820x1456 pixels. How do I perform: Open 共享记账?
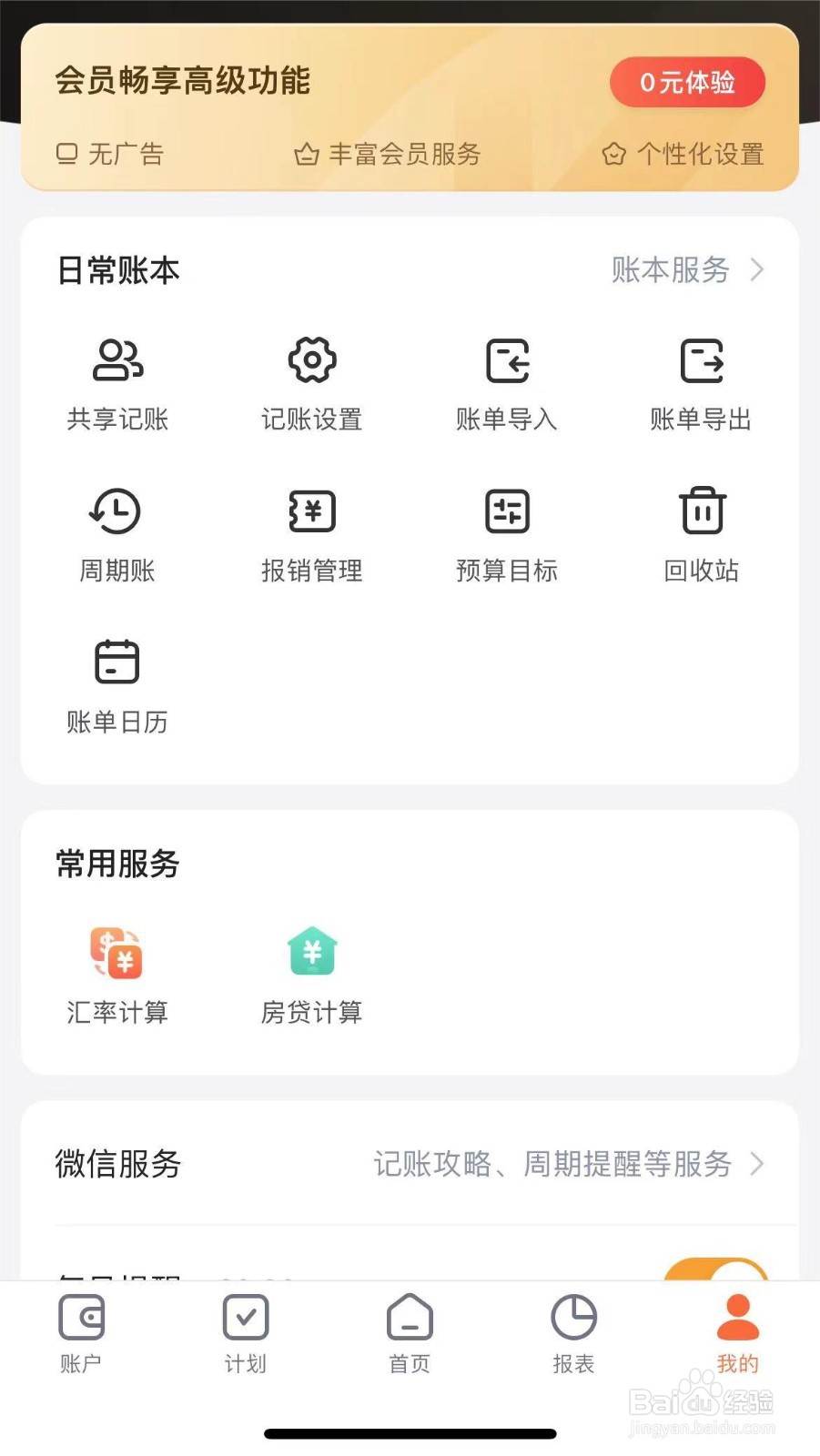click(117, 384)
